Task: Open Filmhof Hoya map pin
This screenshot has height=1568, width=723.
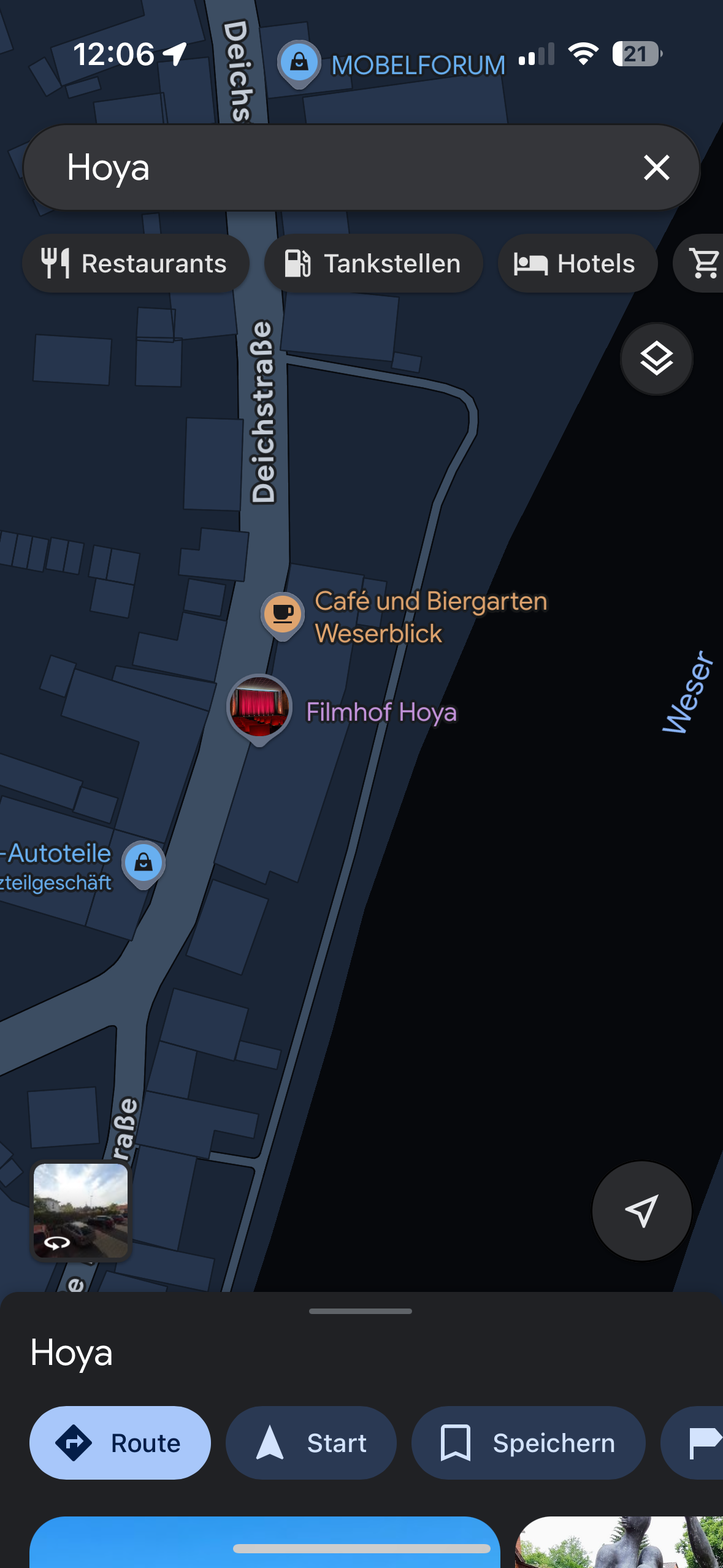Action: pos(259,707)
